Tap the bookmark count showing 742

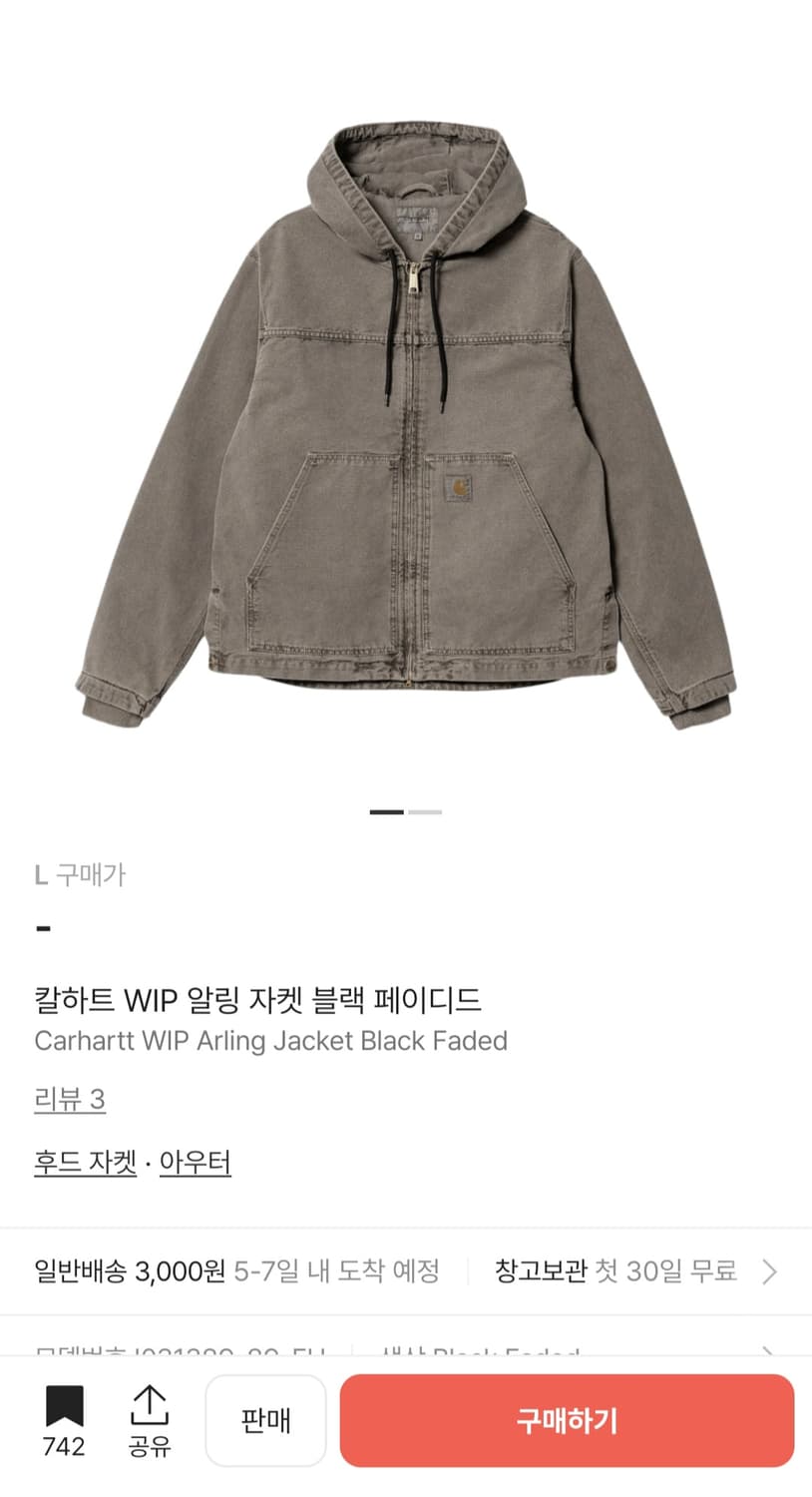[x=62, y=1449]
